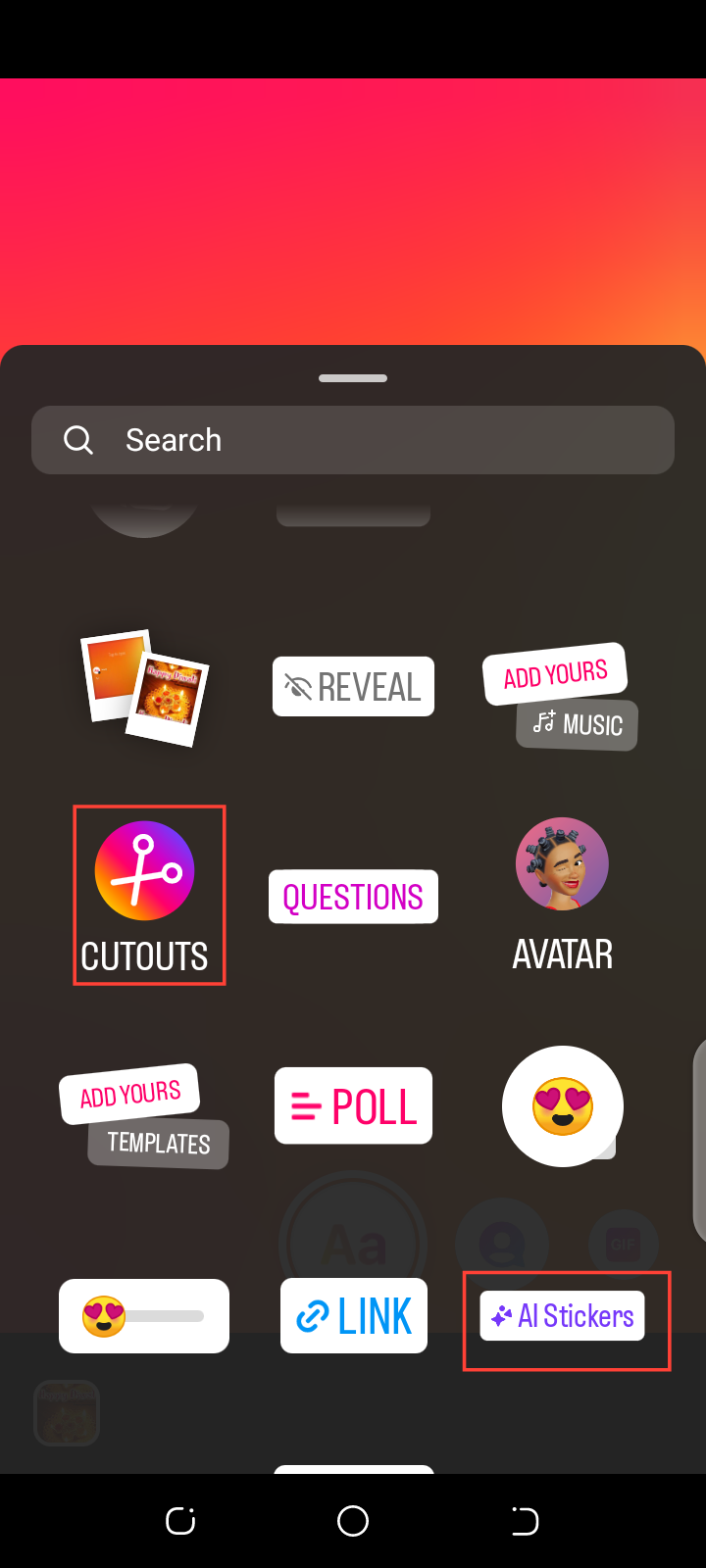Add the emoji slider sticker
This screenshot has width=706, height=1568.
coord(144,1316)
